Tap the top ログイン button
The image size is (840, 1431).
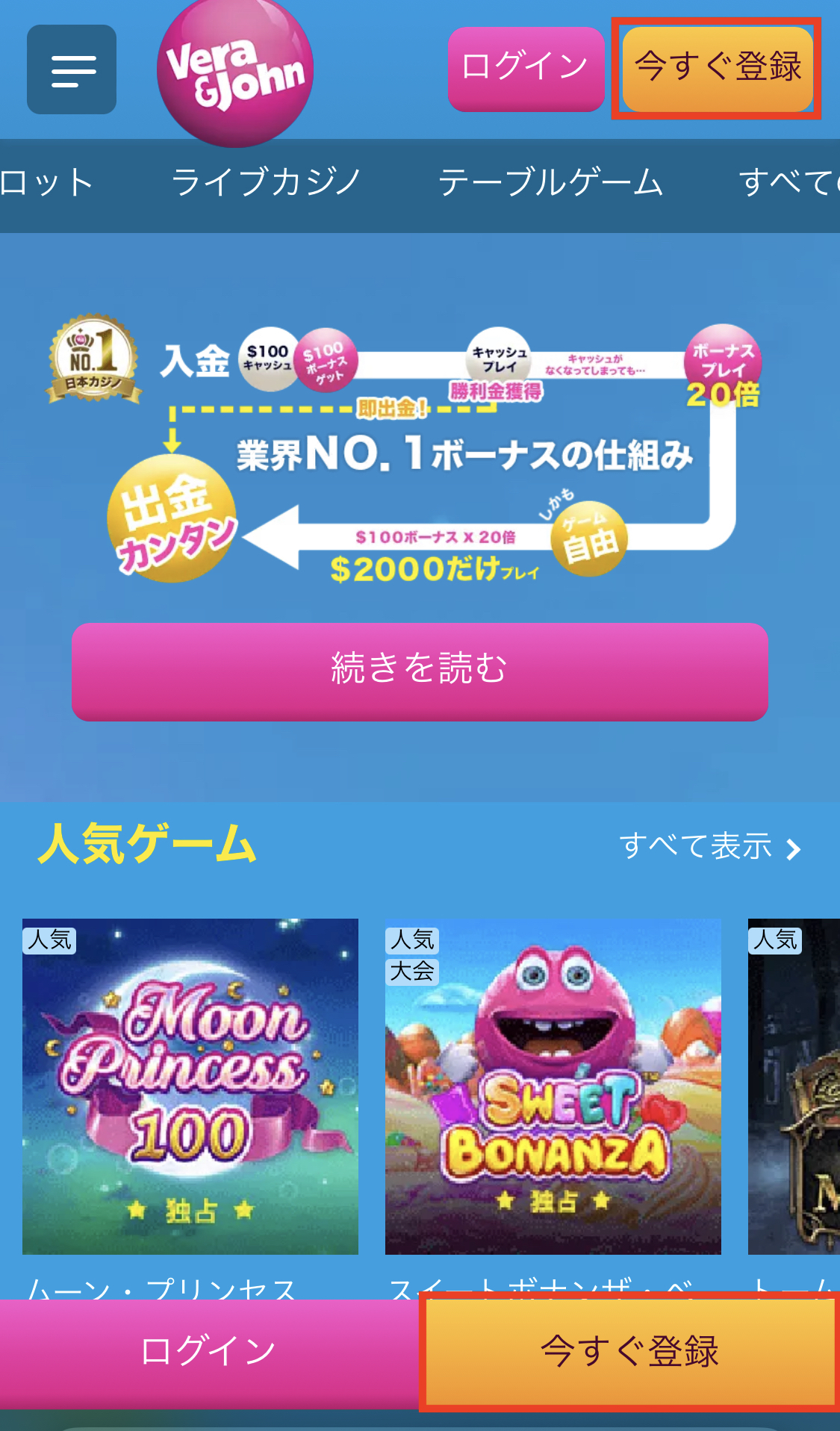[526, 69]
